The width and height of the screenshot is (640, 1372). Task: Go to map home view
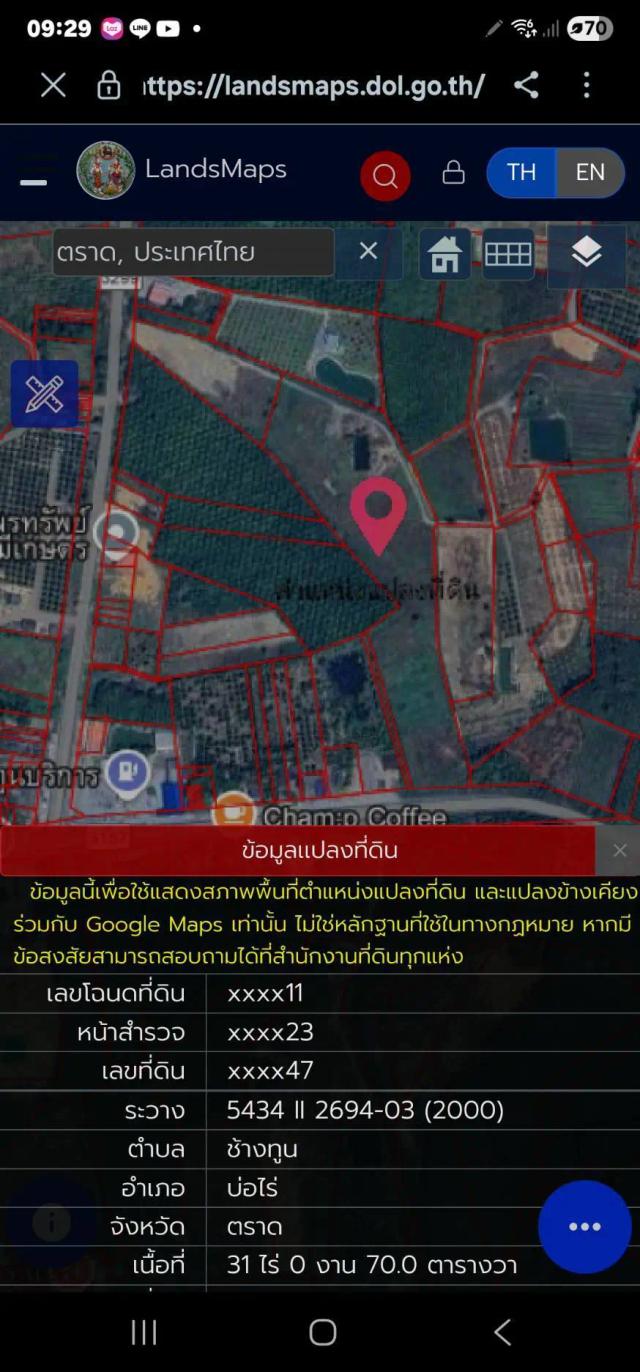pos(445,254)
